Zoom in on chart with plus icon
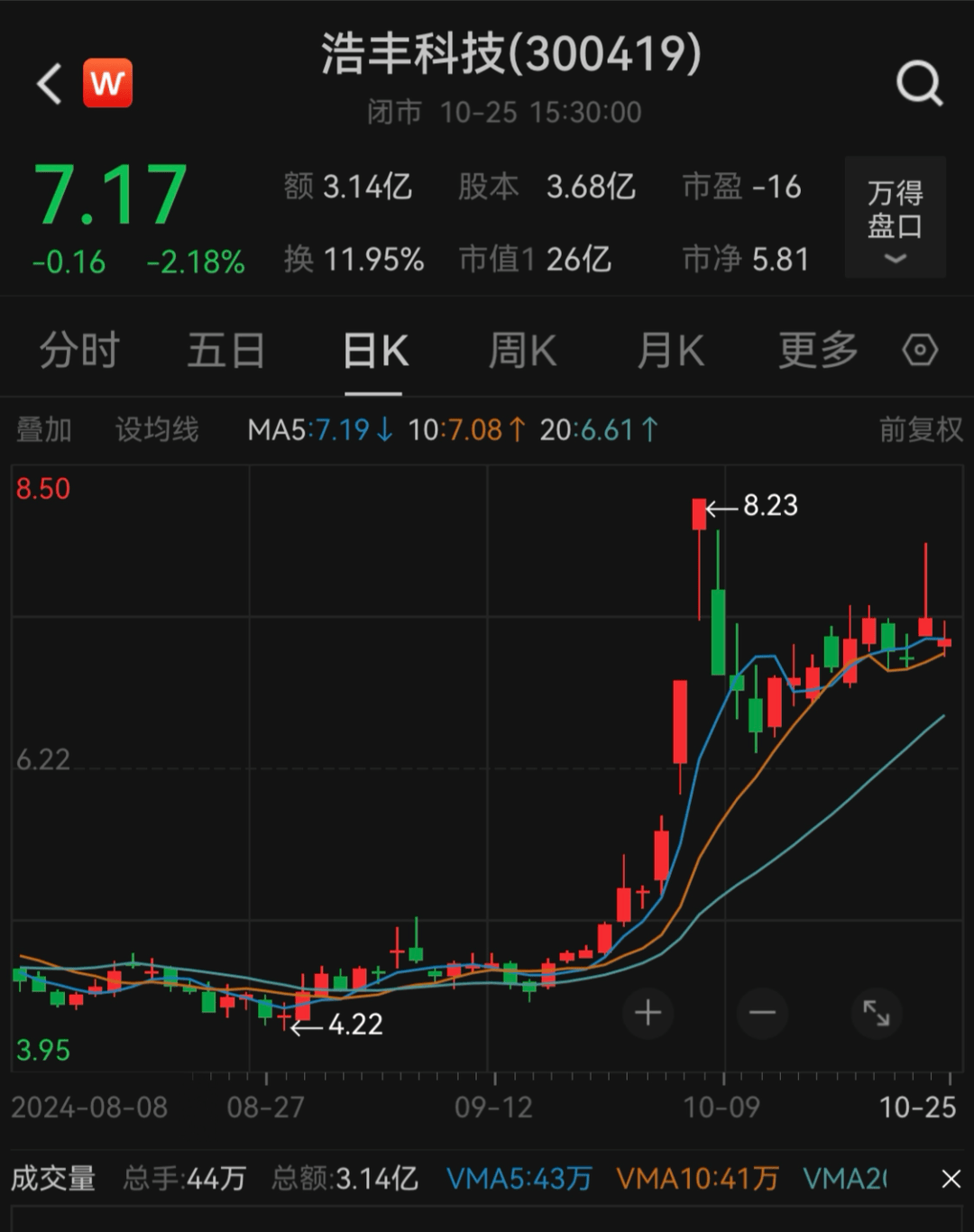This screenshot has height=1232, width=974. pyautogui.click(x=648, y=1013)
